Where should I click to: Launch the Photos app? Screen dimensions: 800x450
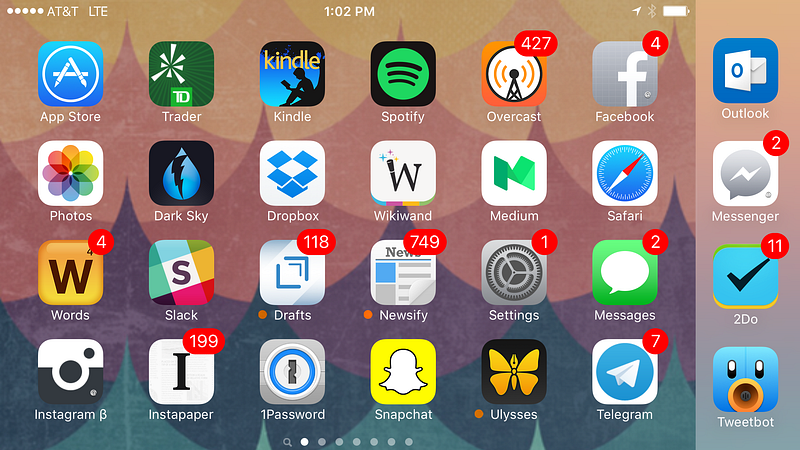[70, 173]
